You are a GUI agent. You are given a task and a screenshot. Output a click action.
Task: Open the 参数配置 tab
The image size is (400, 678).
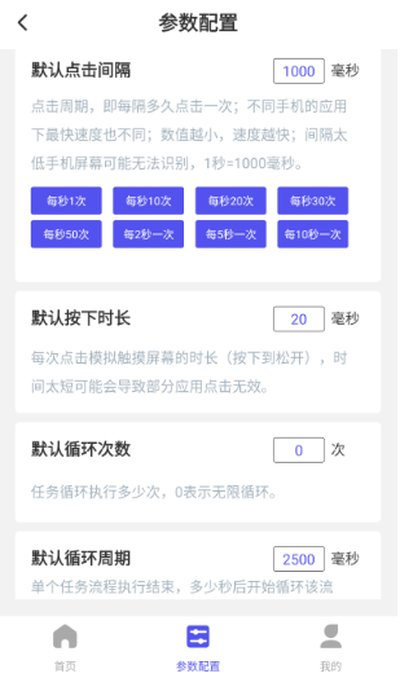[x=198, y=647]
